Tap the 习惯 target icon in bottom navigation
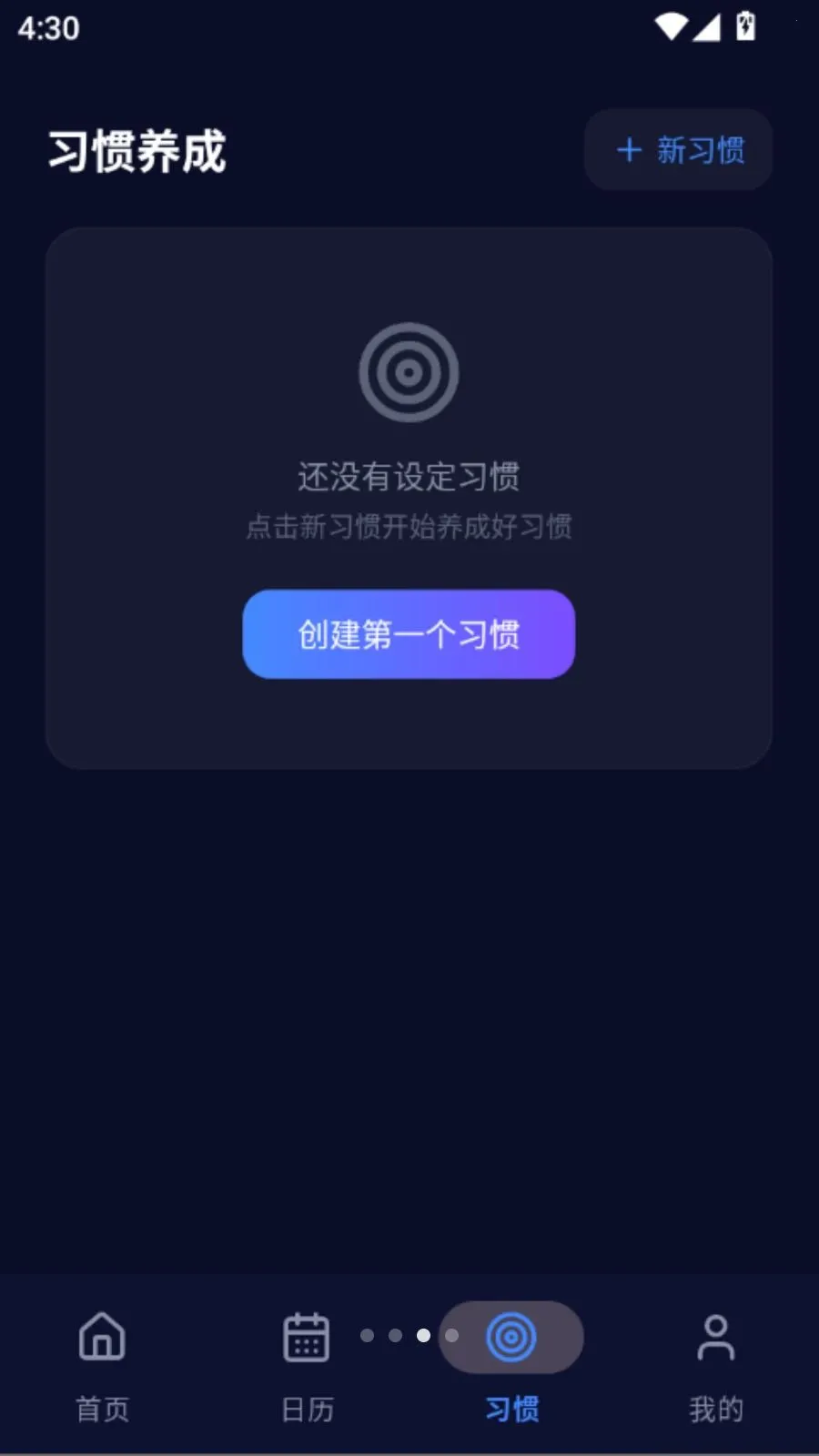The width and height of the screenshot is (819, 1456). (x=511, y=1336)
